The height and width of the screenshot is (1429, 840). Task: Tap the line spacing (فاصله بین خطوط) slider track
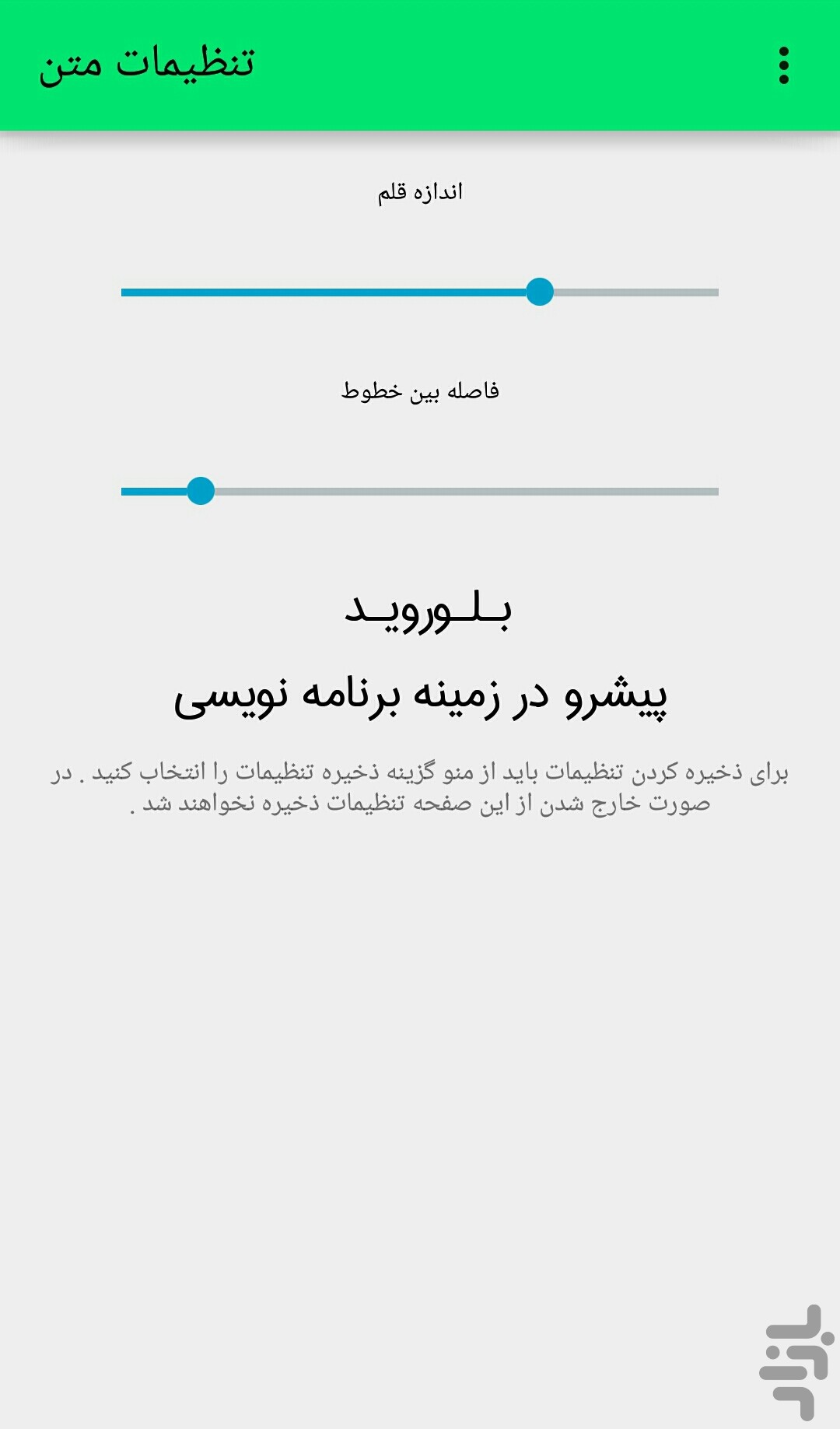(x=420, y=492)
